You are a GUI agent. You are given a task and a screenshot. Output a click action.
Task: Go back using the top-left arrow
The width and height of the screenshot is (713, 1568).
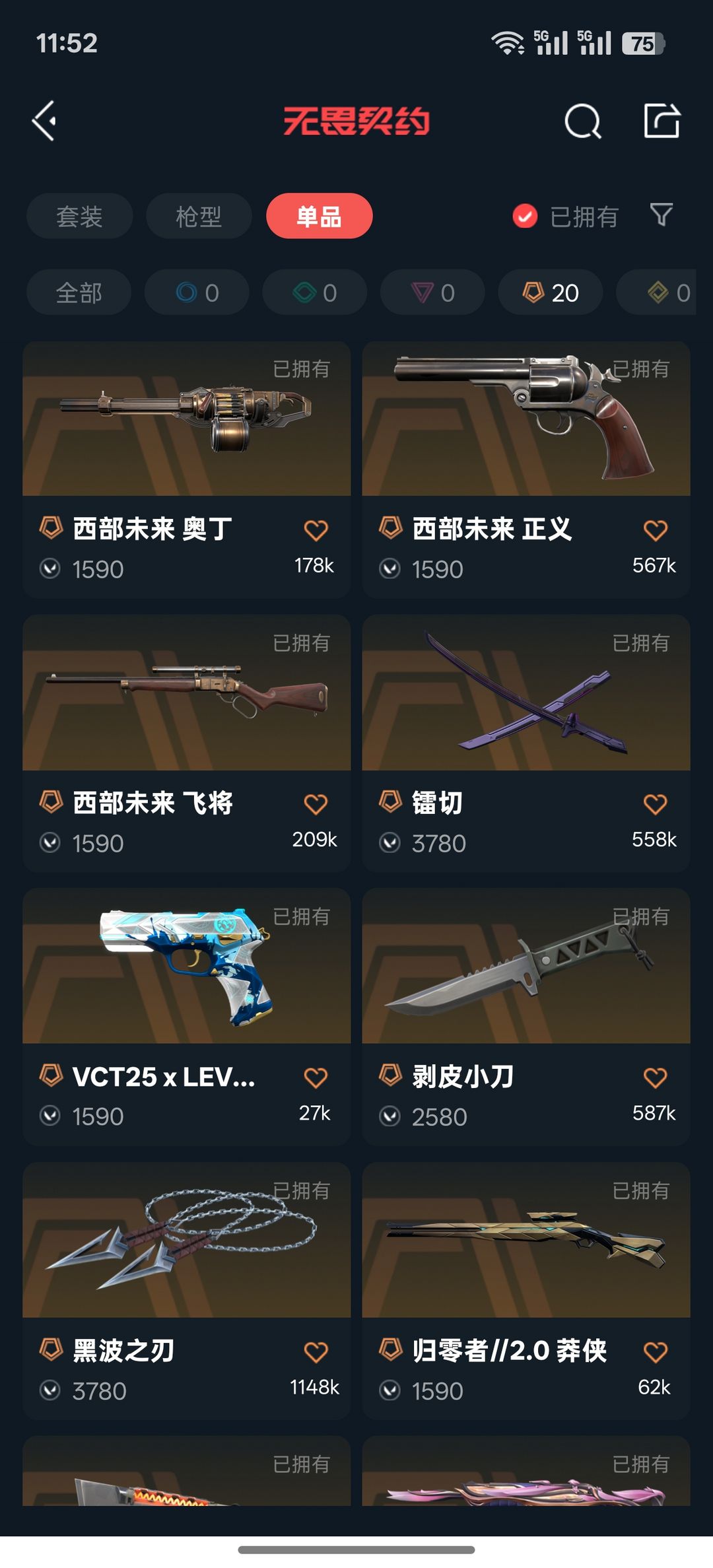[44, 121]
